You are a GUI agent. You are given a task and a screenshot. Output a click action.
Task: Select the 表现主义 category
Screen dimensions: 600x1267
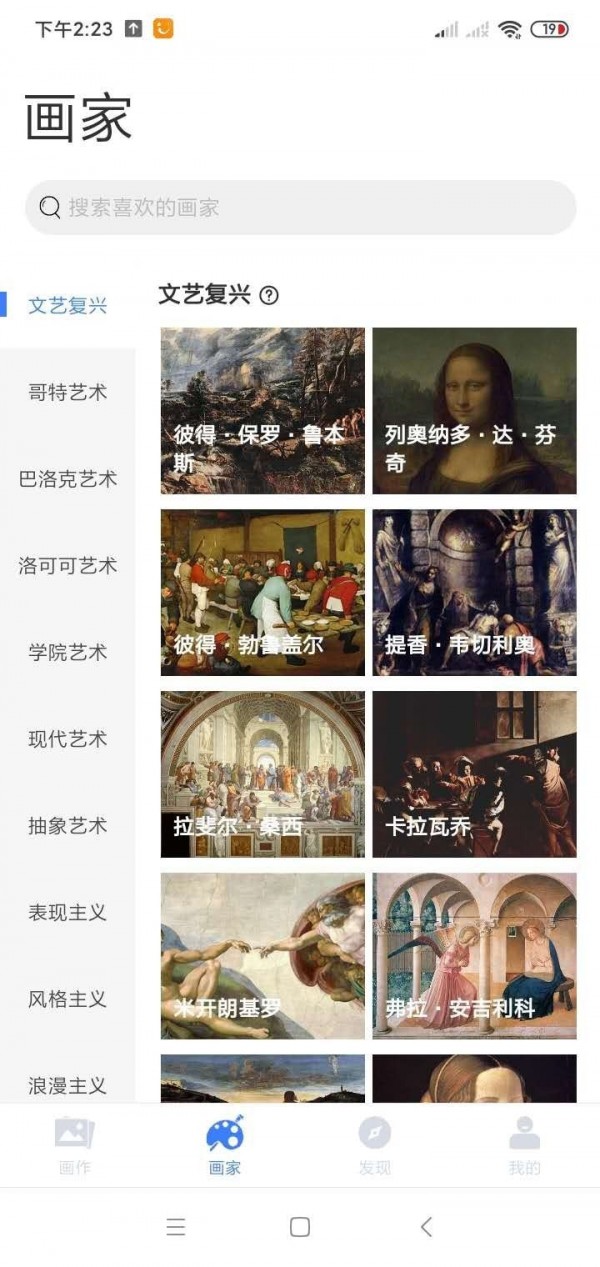67,912
